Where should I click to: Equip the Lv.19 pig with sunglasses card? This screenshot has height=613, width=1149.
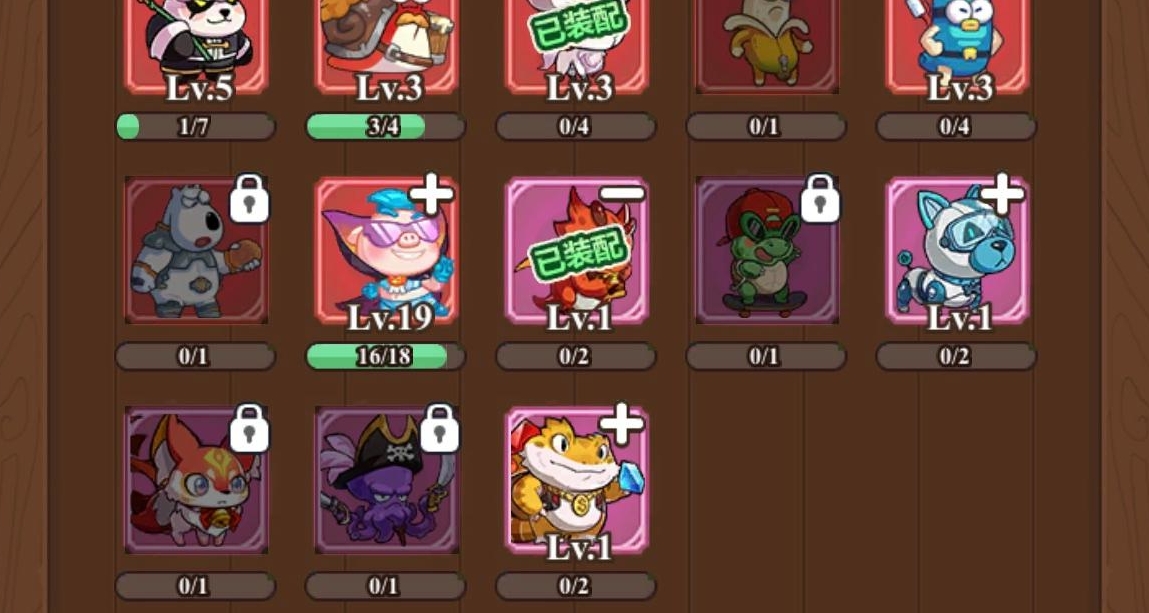click(431, 194)
